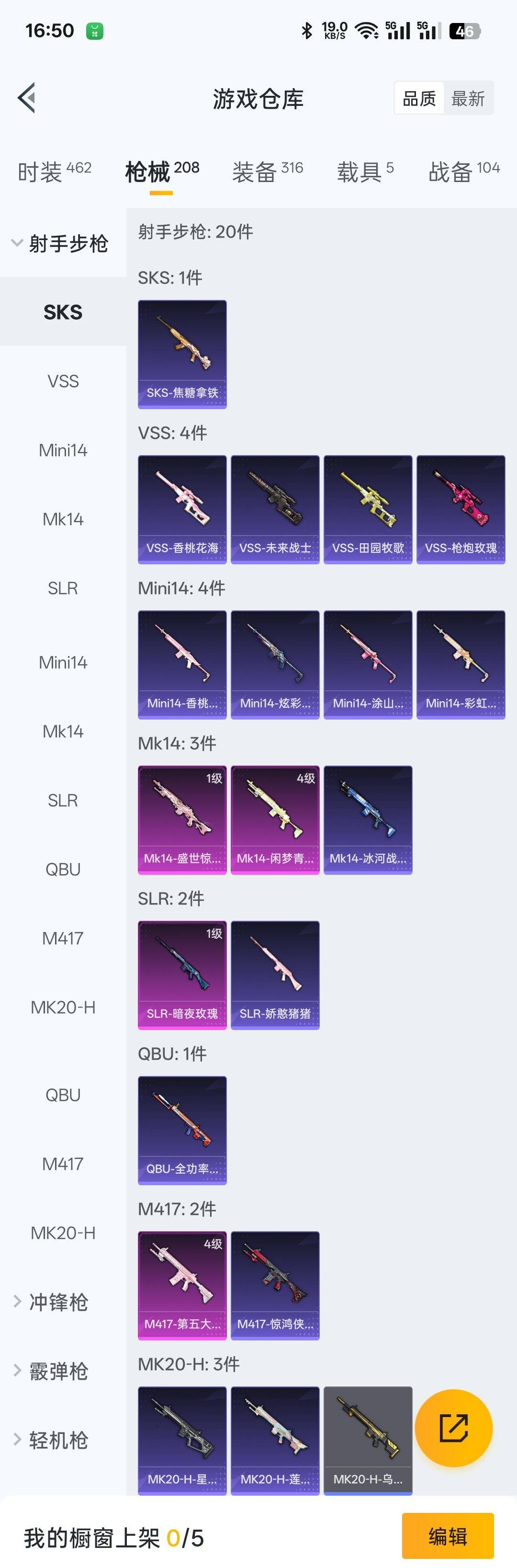Open the VSS-枪炮玫瑰 skin
The width and height of the screenshot is (517, 1568).
tap(461, 509)
